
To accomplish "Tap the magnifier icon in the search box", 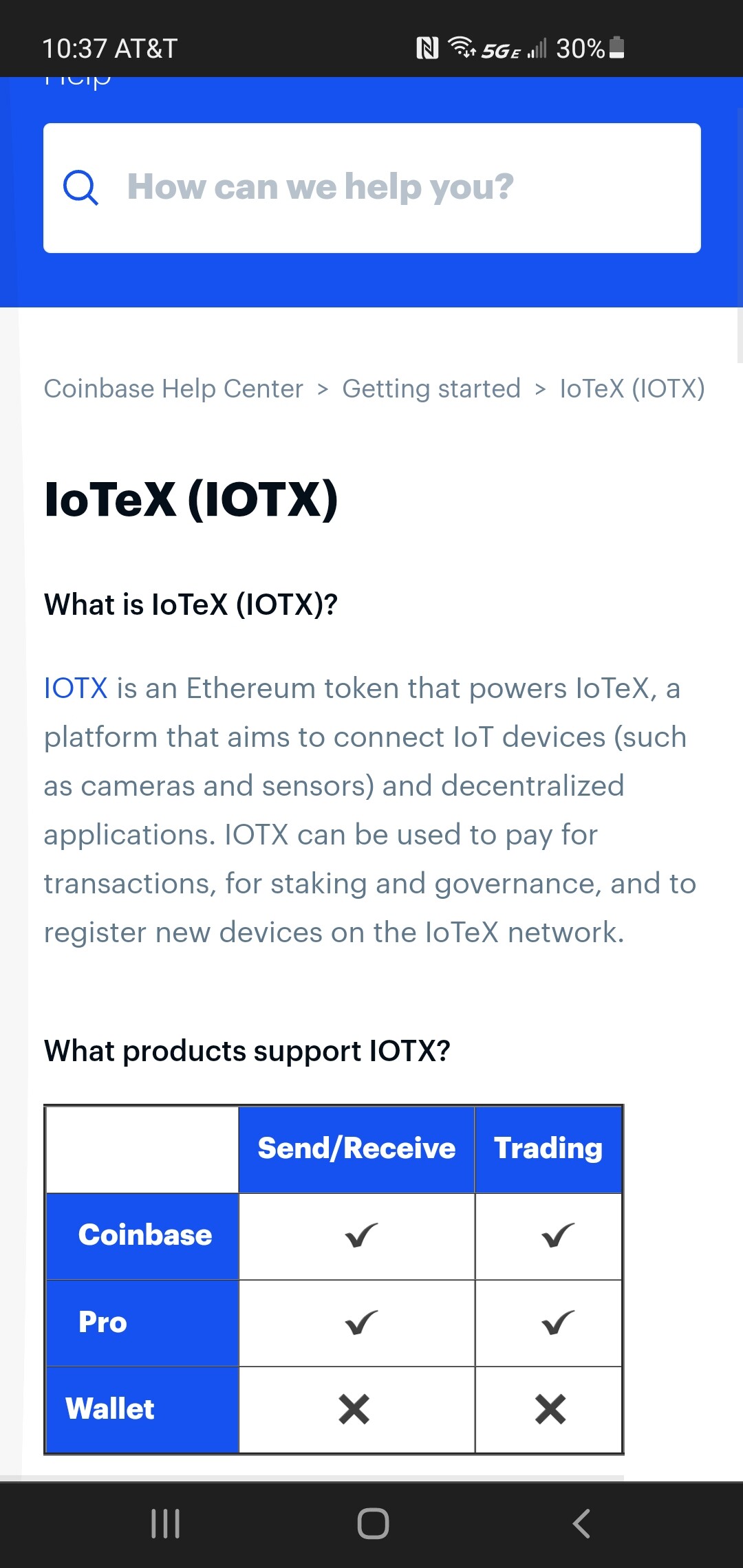I will coord(80,188).
